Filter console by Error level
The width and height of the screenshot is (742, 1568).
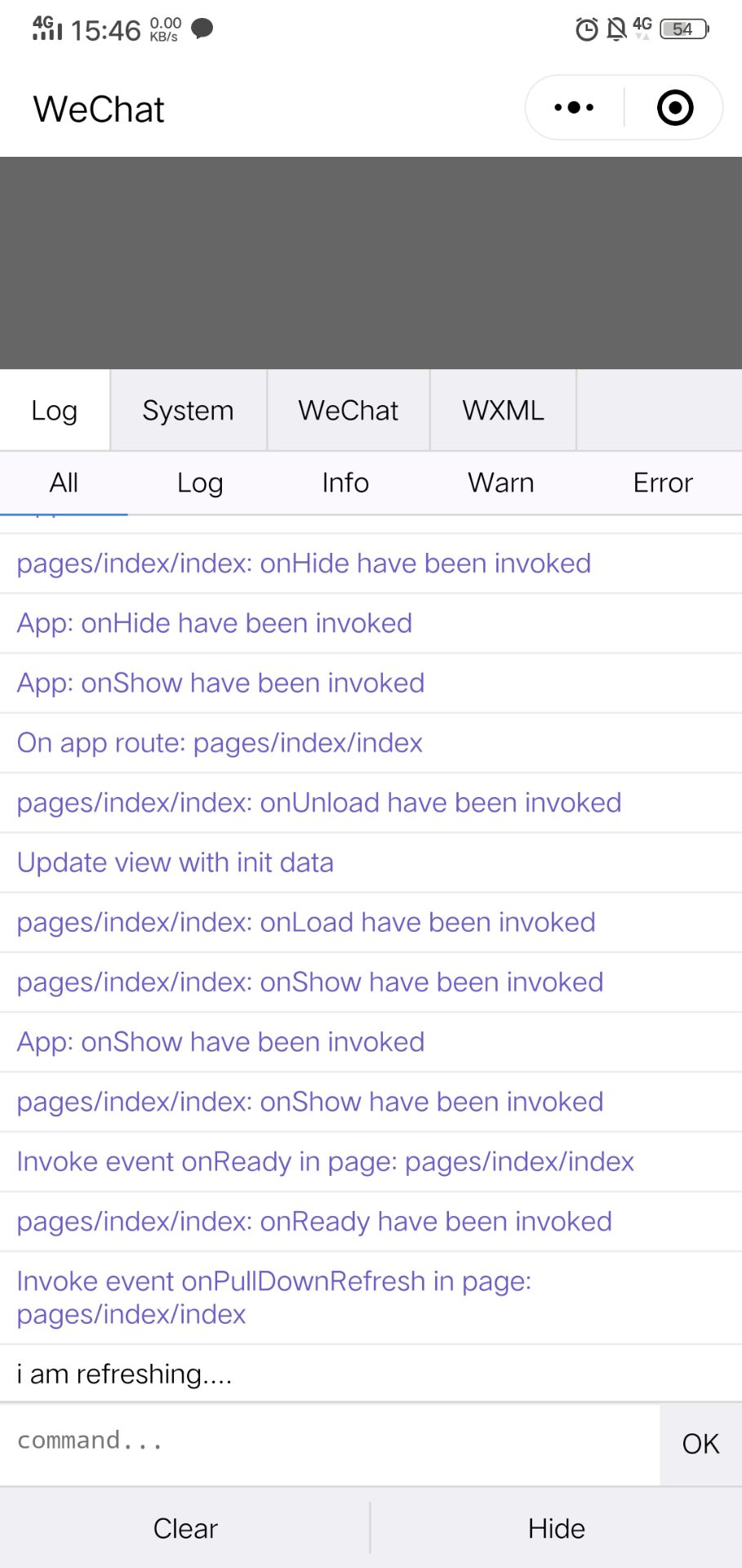coord(663,483)
